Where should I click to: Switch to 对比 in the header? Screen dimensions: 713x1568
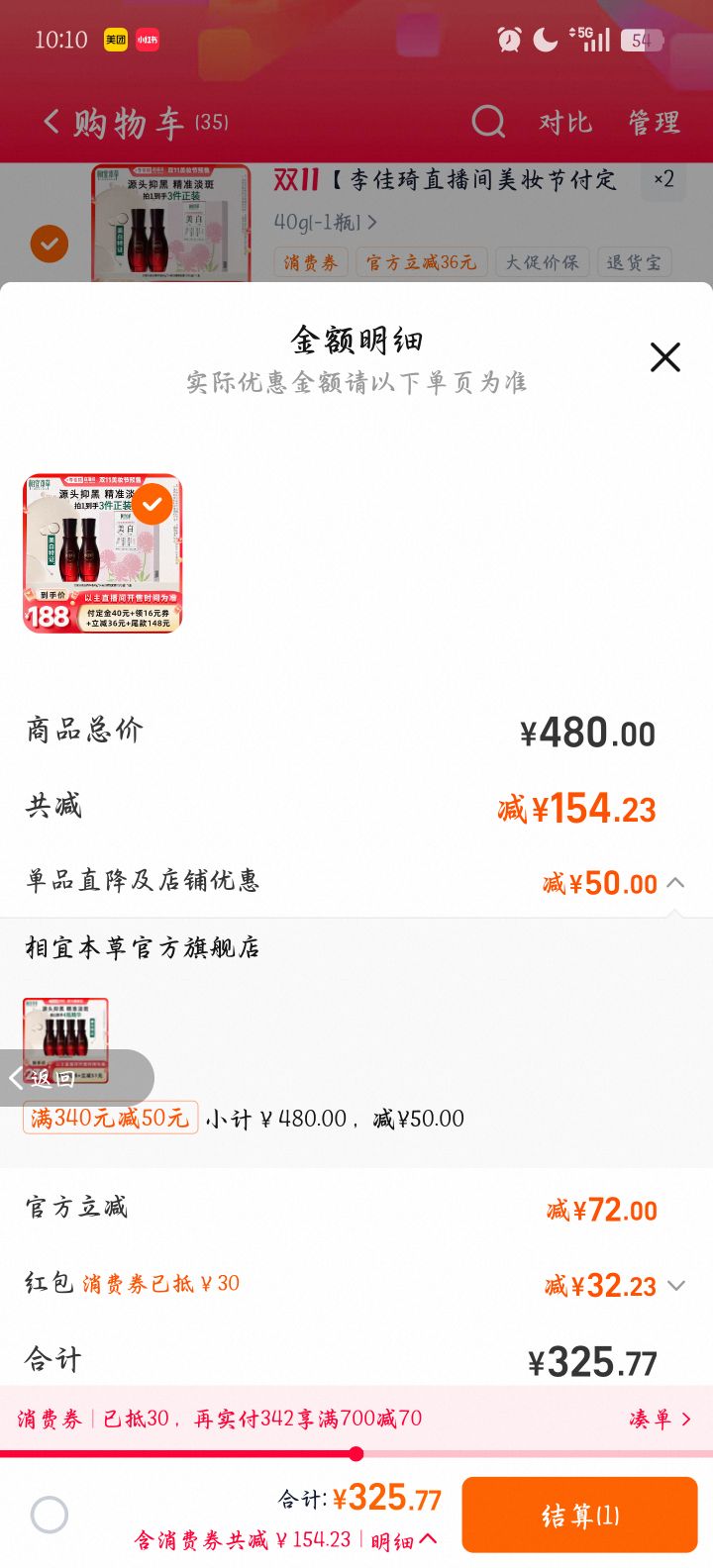[564, 121]
